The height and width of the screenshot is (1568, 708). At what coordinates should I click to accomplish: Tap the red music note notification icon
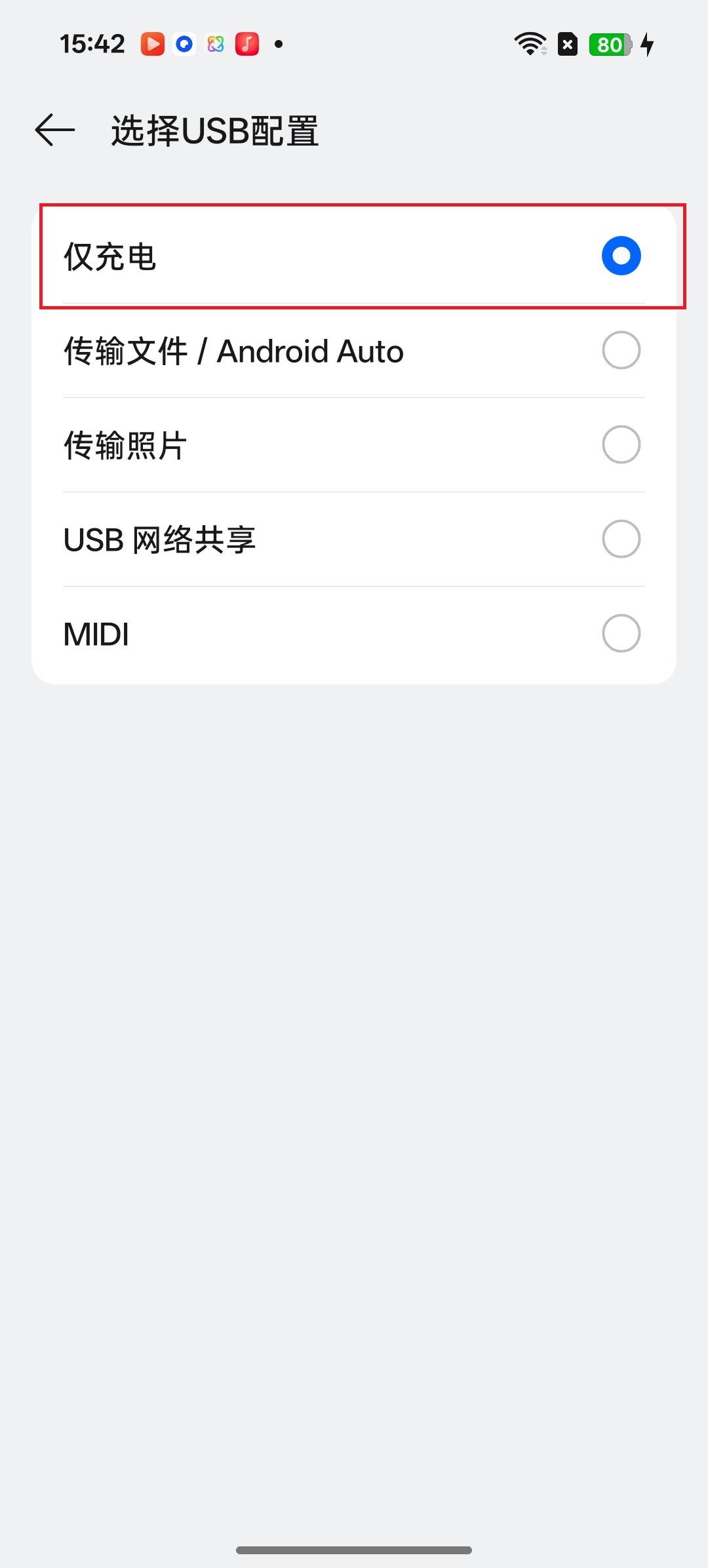246,43
